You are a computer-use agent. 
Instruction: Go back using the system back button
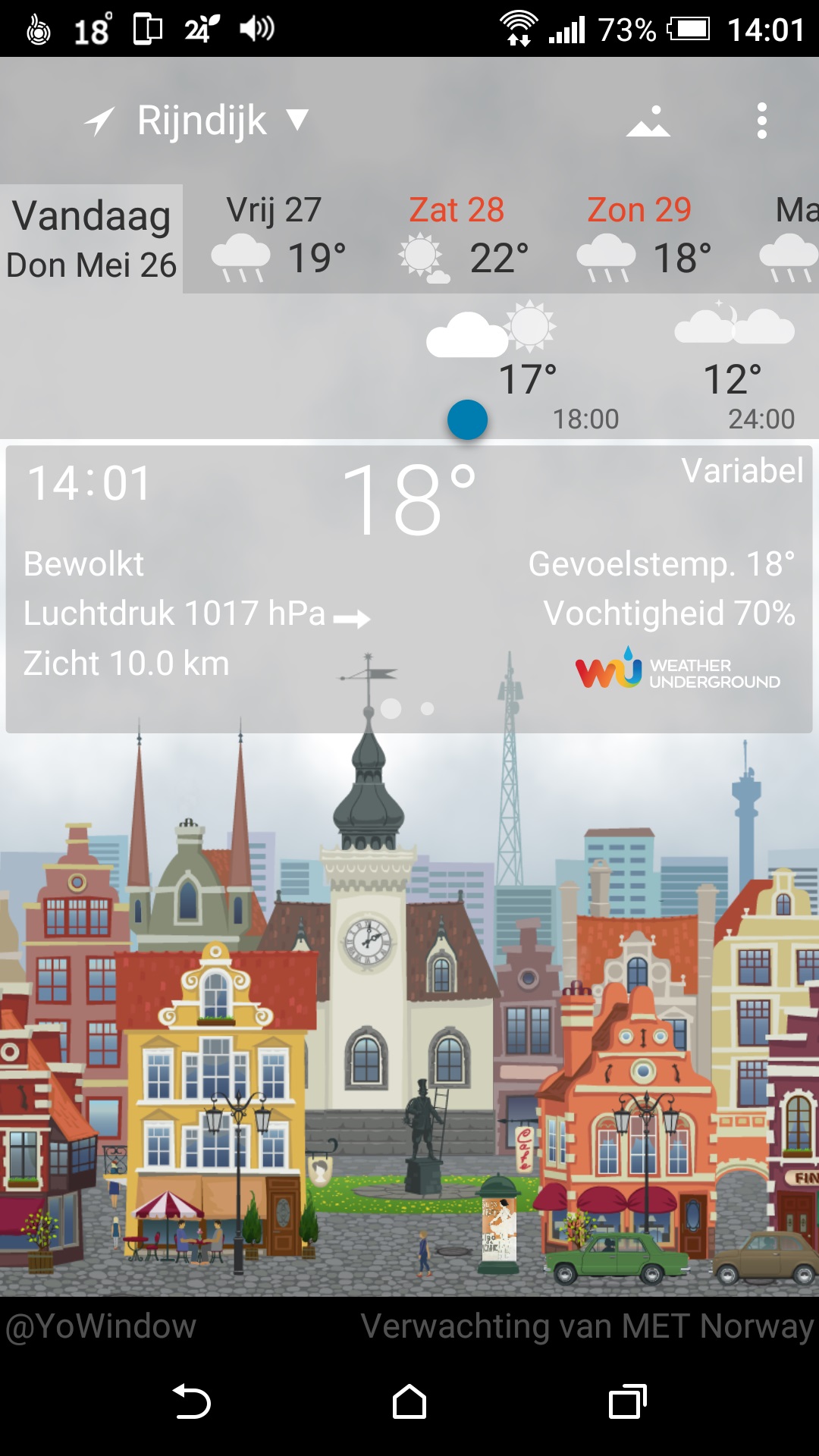pos(192,1401)
